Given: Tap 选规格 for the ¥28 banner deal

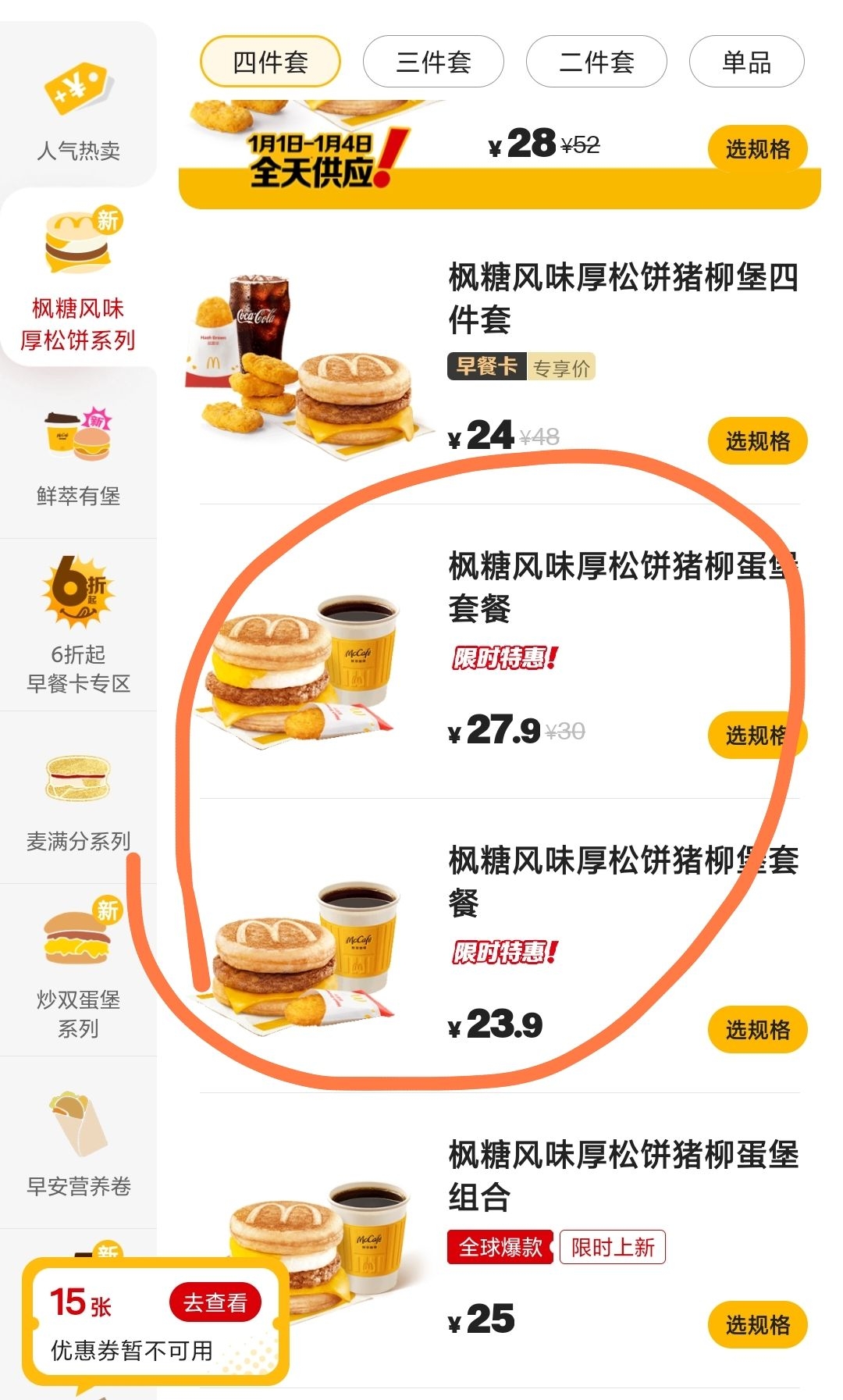Looking at the screenshot, I should click(x=757, y=148).
